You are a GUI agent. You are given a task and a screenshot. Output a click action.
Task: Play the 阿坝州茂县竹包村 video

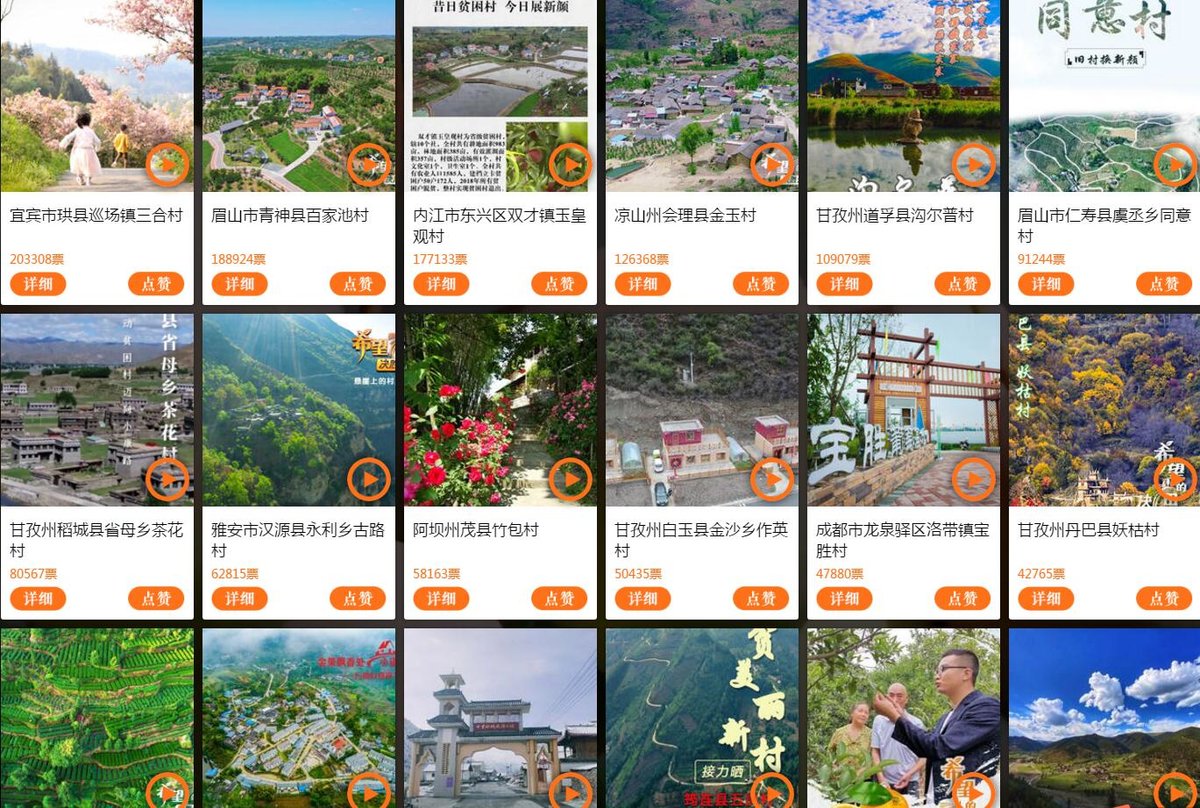[570, 479]
